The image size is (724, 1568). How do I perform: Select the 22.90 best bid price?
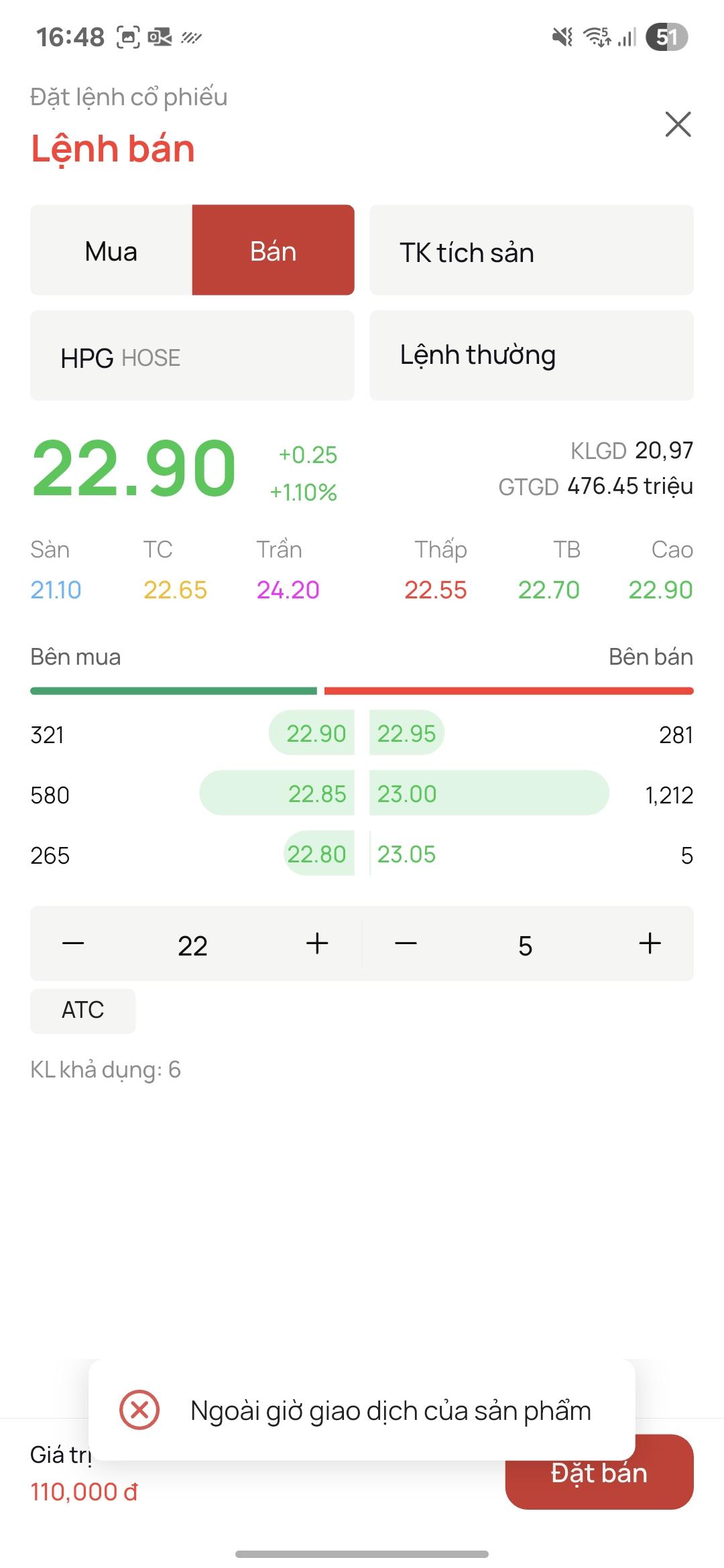315,734
